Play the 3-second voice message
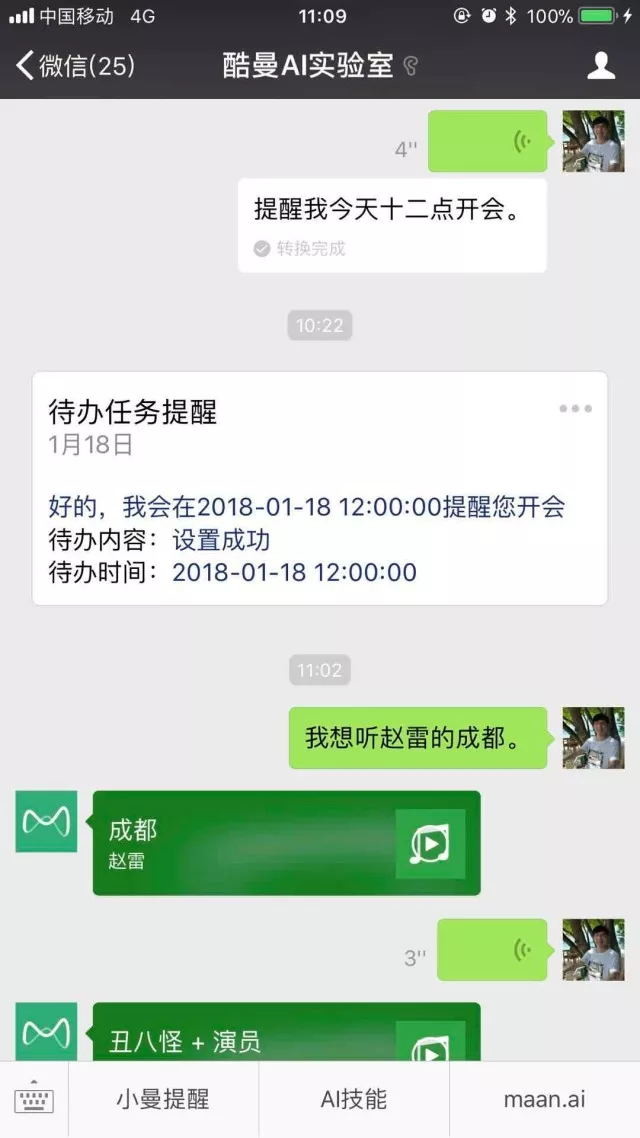The image size is (640, 1138). coord(493,949)
